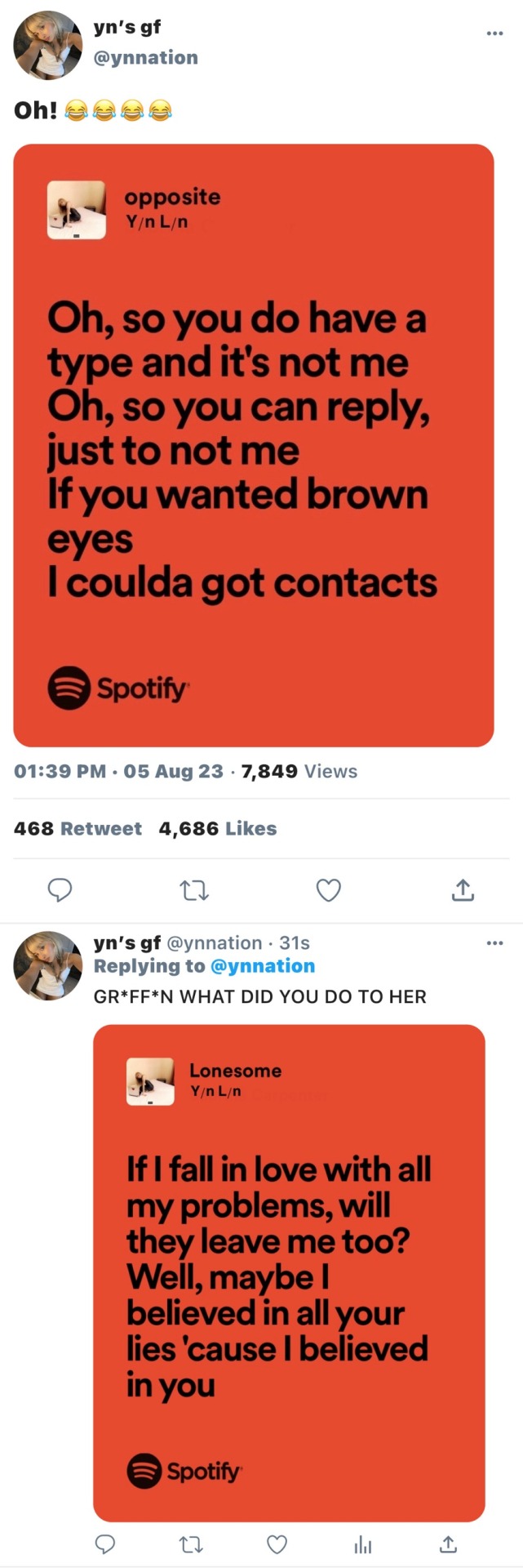Screen dimensions: 523x1568
Task: View the 468 Retweet list
Action: 78,829
